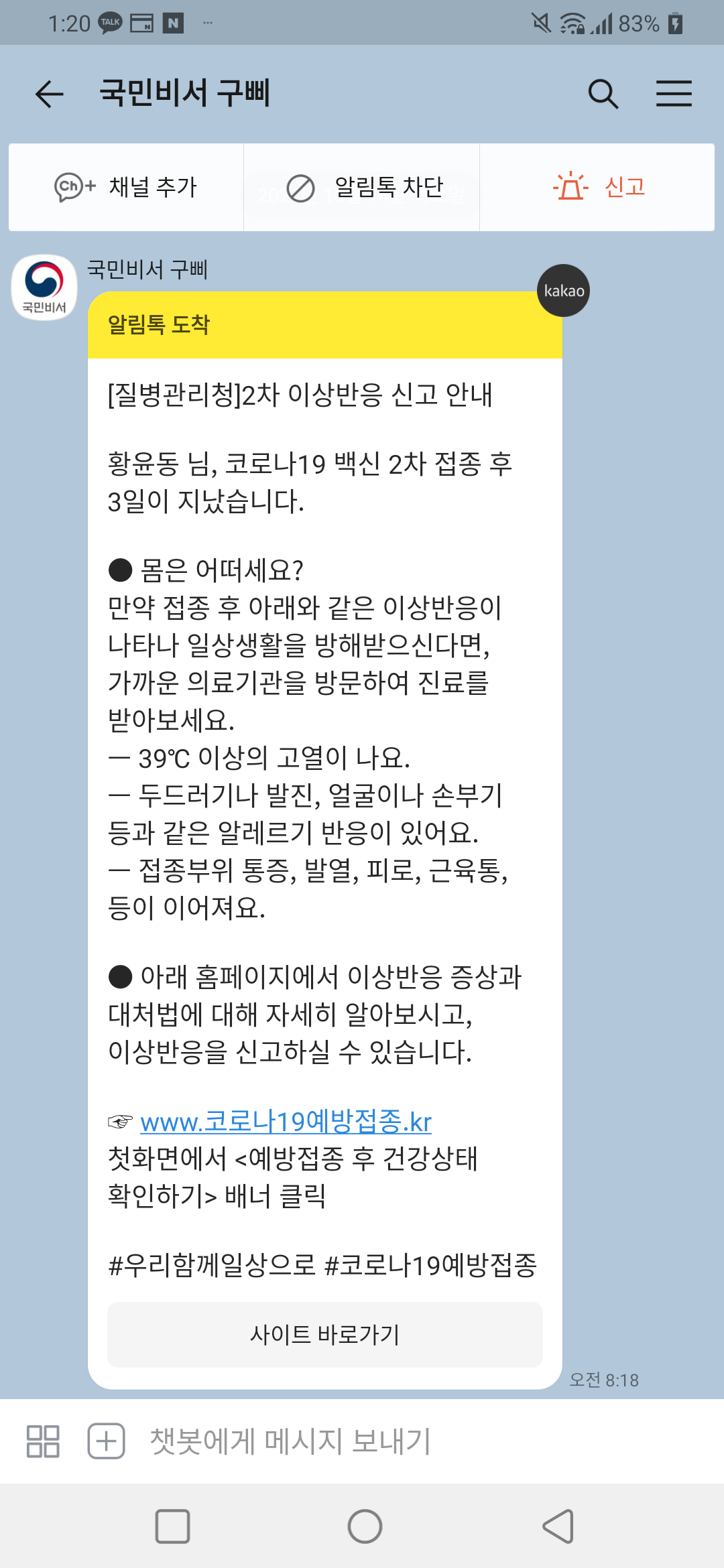The image size is (724, 1568).
Task: Open the plus attachment button
Action: click(x=107, y=1441)
